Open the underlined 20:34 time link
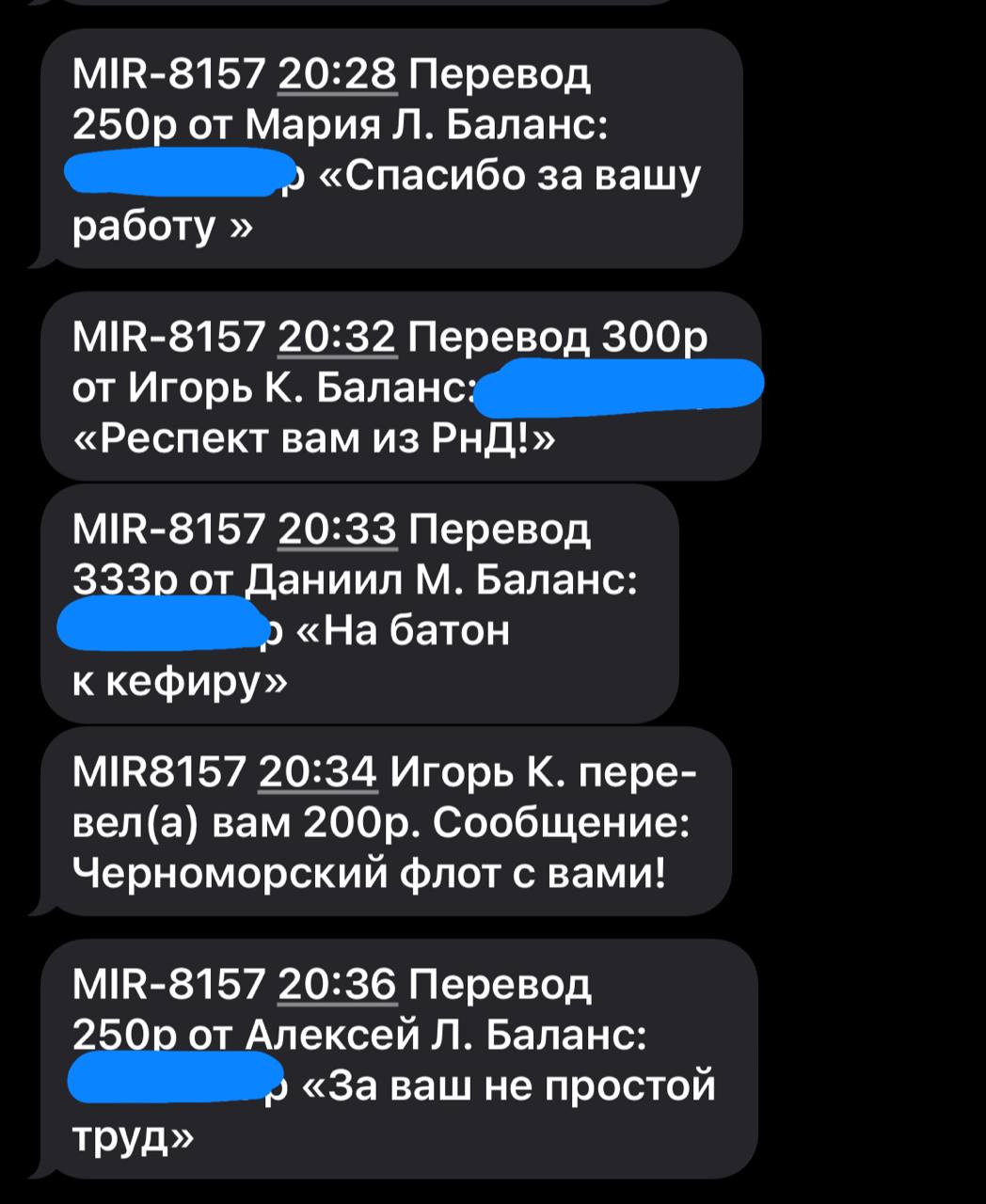986x1204 pixels. click(317, 773)
